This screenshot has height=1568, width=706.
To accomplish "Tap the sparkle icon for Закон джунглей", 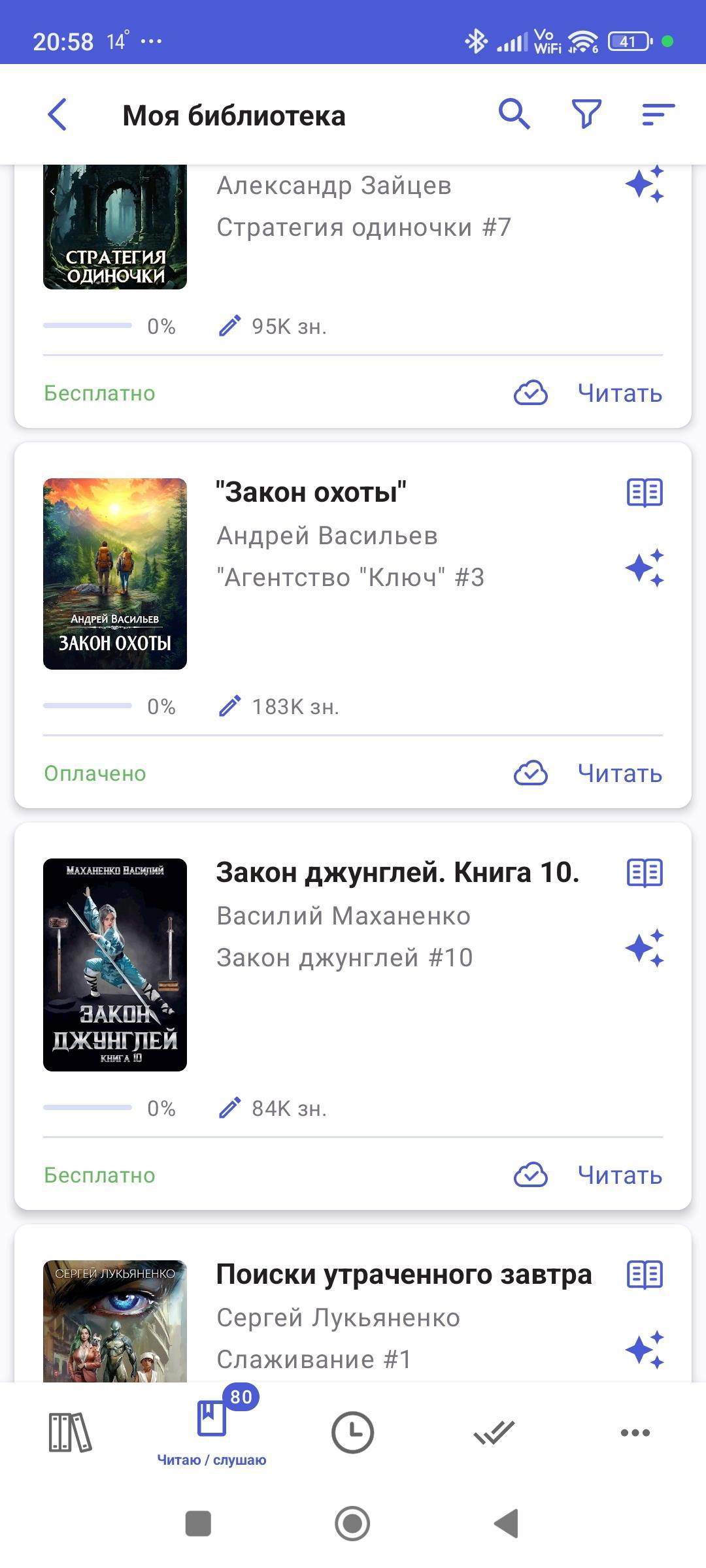I will tap(645, 948).
